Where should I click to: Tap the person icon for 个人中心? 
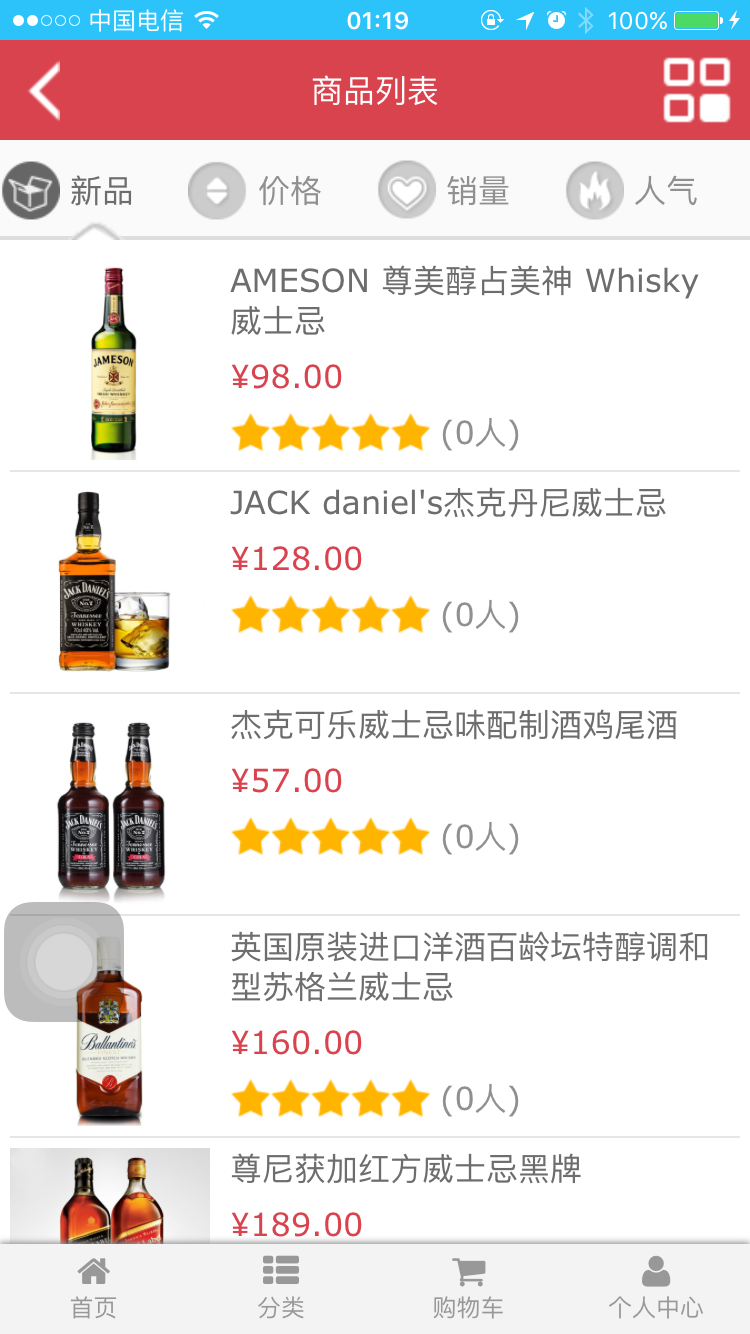656,1272
